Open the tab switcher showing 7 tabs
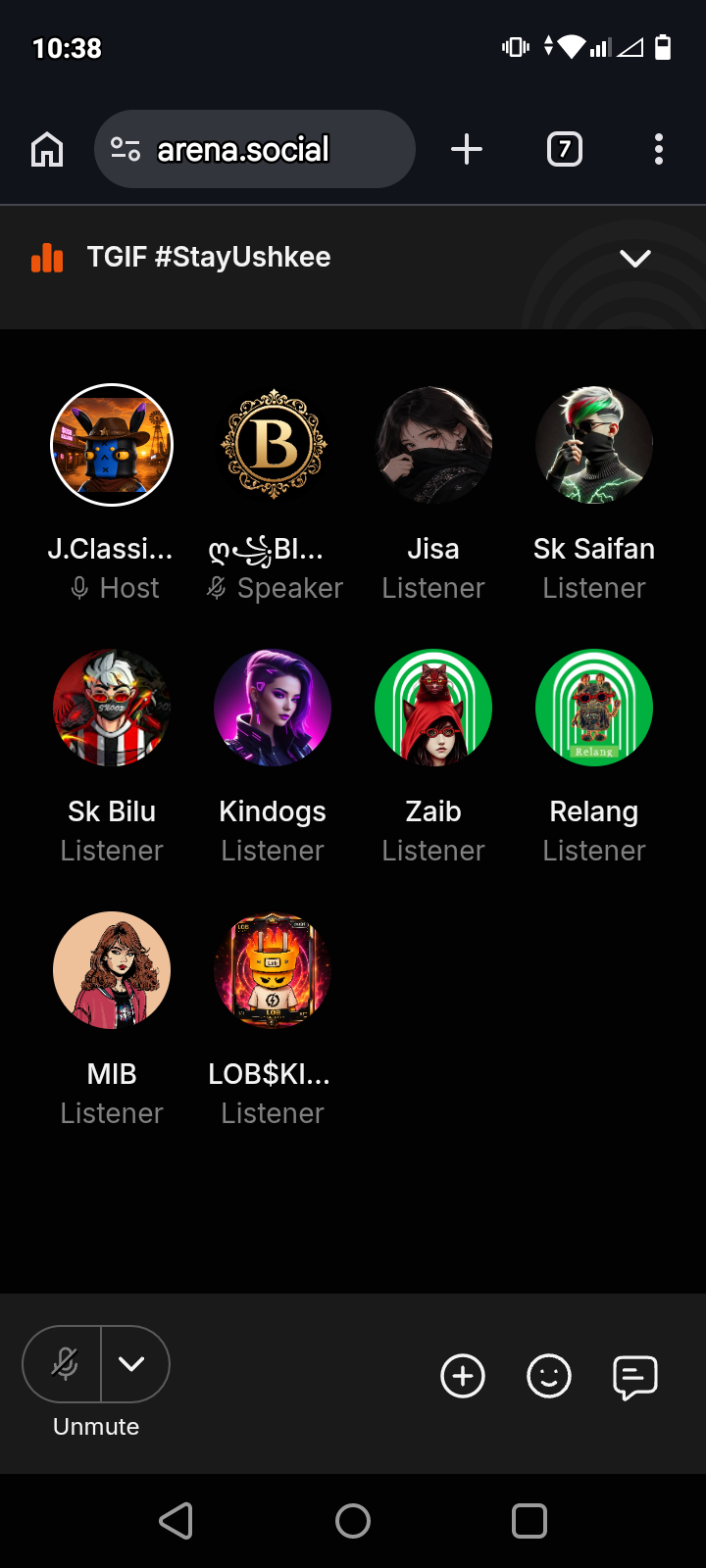The image size is (706, 1568). [564, 149]
